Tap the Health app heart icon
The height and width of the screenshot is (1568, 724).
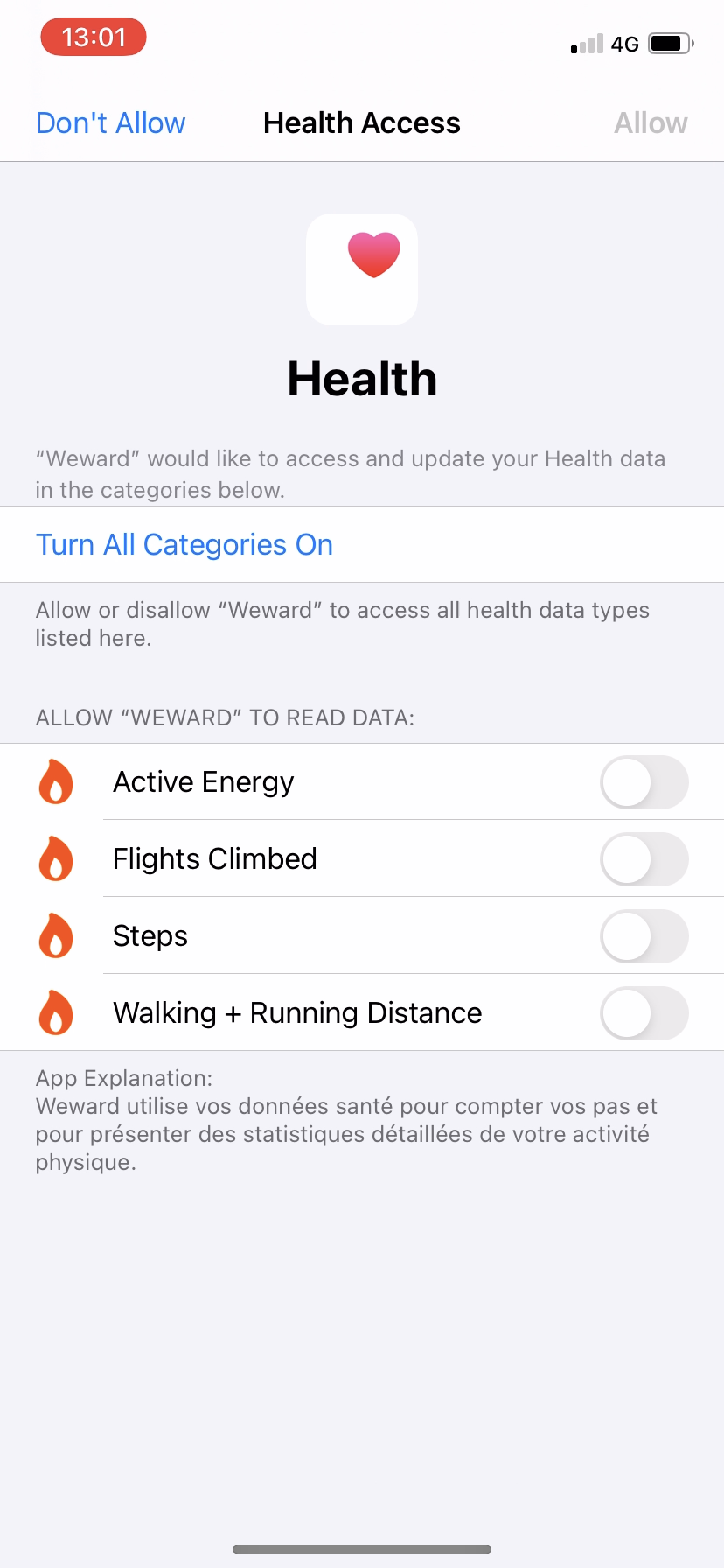pyautogui.click(x=362, y=269)
